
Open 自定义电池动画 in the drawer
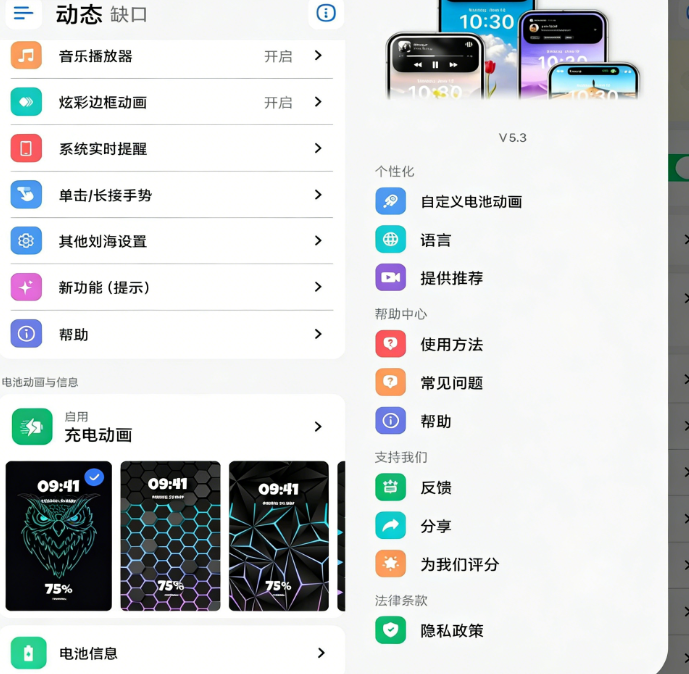[470, 201]
